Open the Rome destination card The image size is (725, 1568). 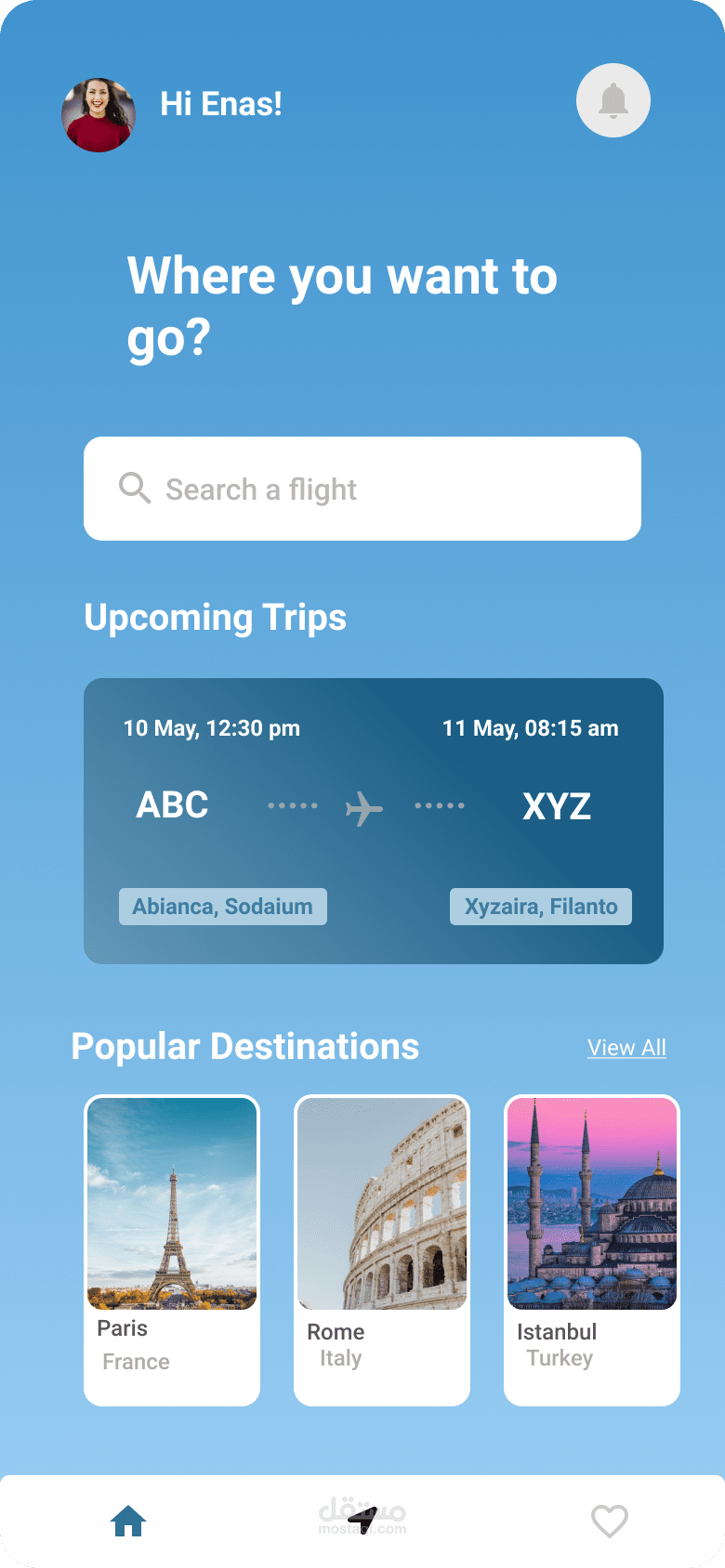tap(382, 1250)
